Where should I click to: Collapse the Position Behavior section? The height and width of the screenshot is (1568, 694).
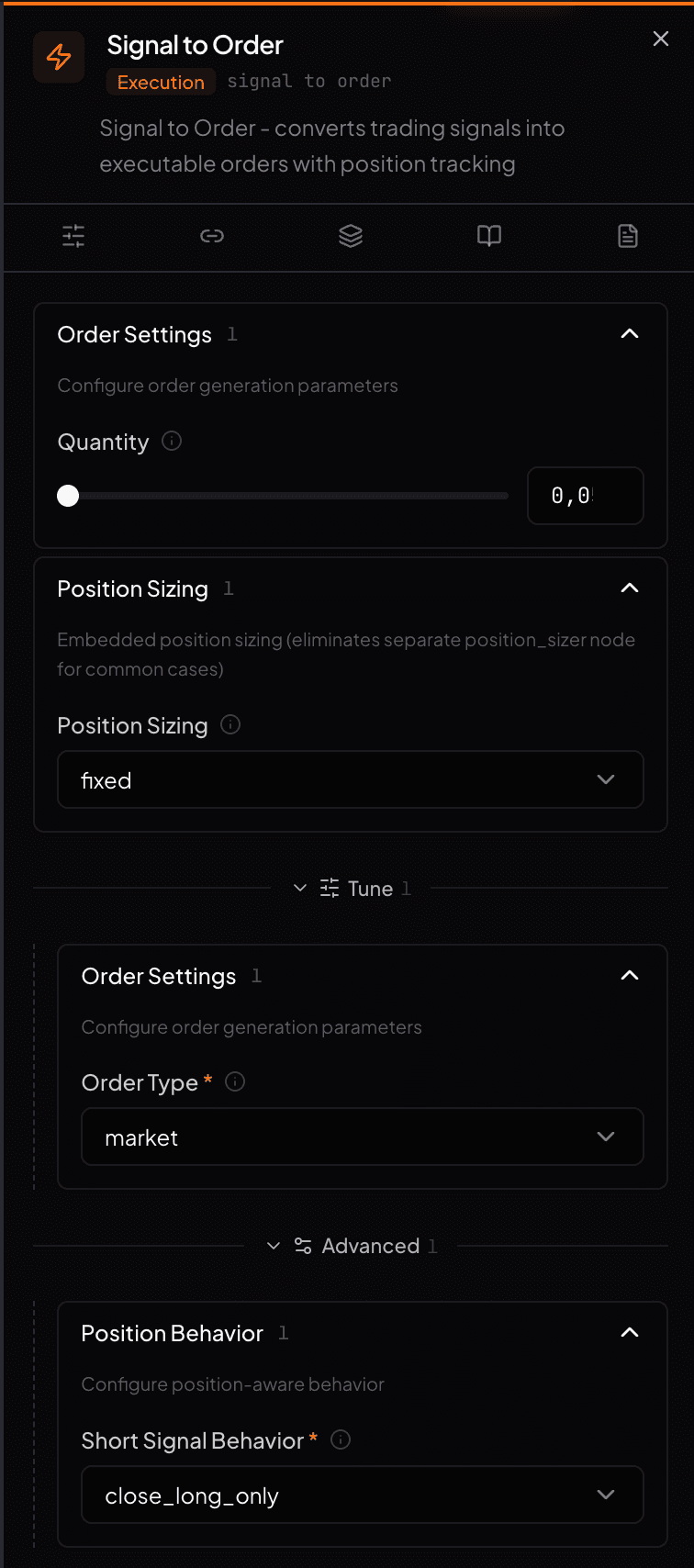click(630, 1332)
